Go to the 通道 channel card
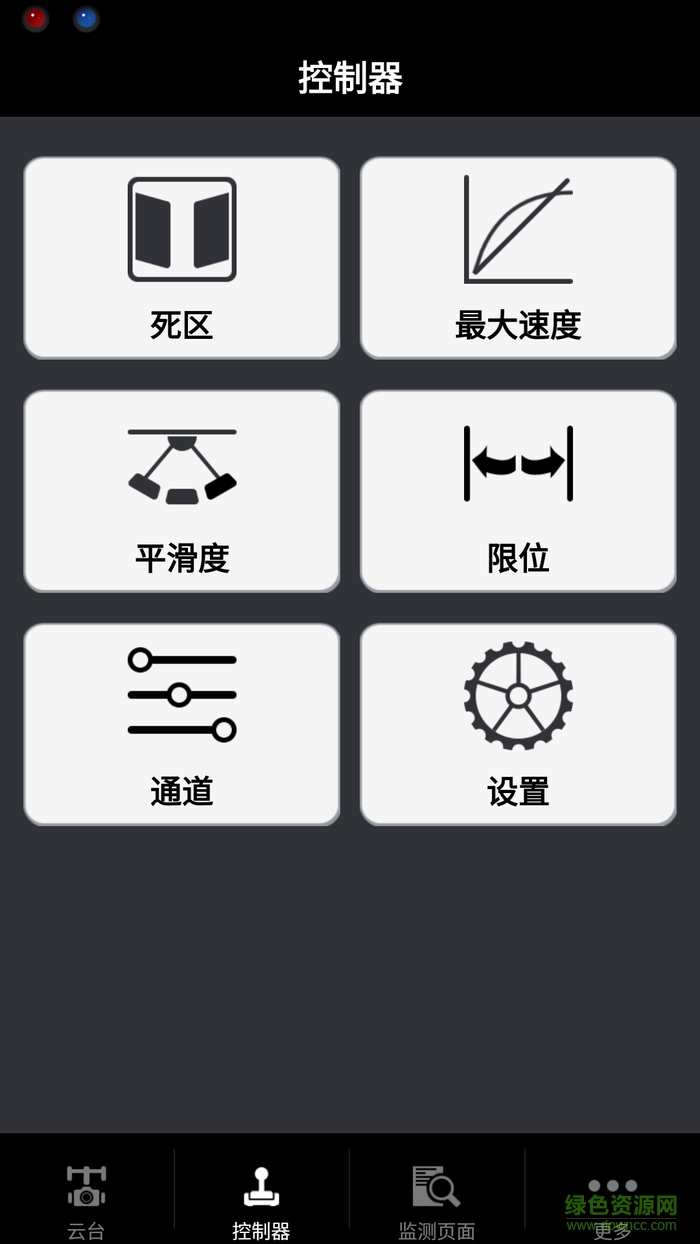The height and width of the screenshot is (1244, 700). [181, 724]
